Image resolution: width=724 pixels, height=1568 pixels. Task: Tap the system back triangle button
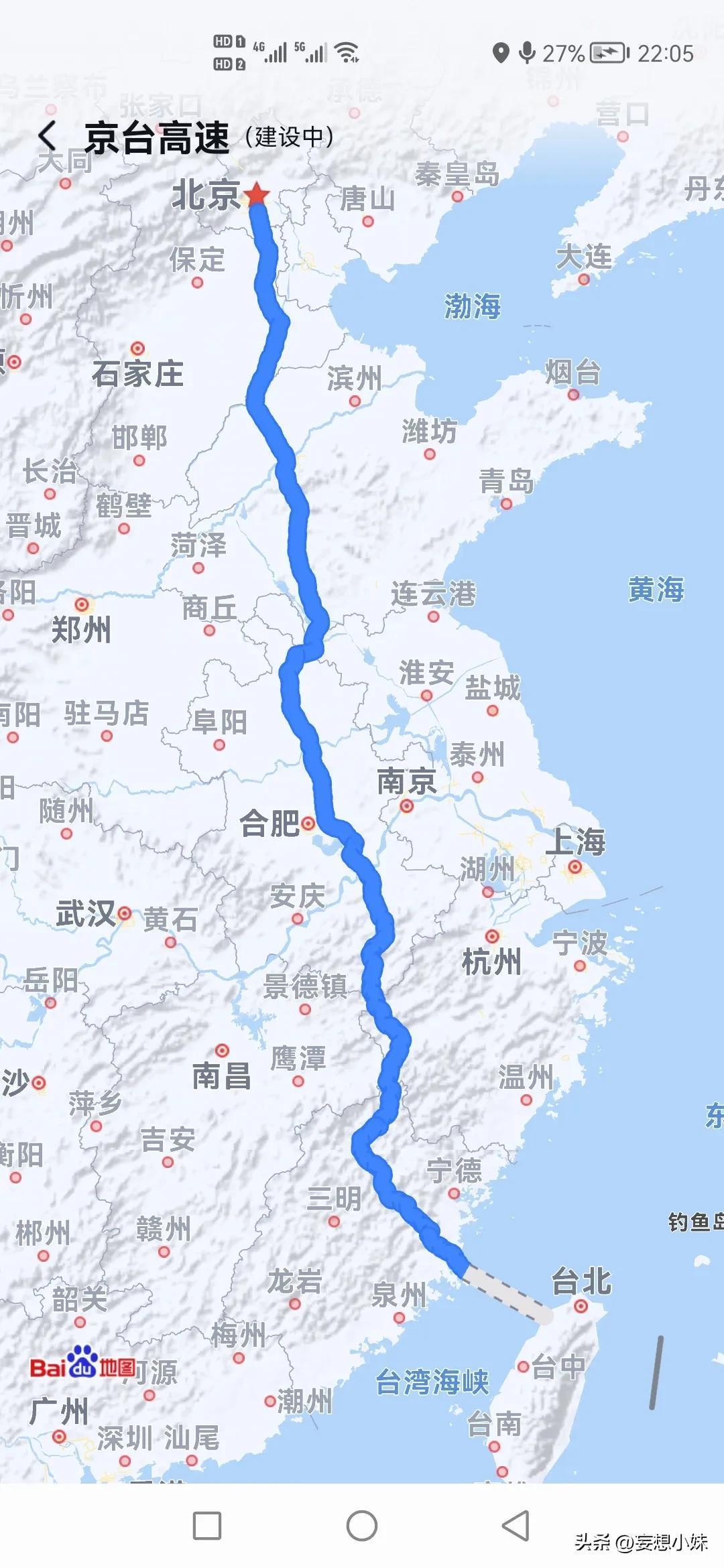click(x=516, y=1526)
